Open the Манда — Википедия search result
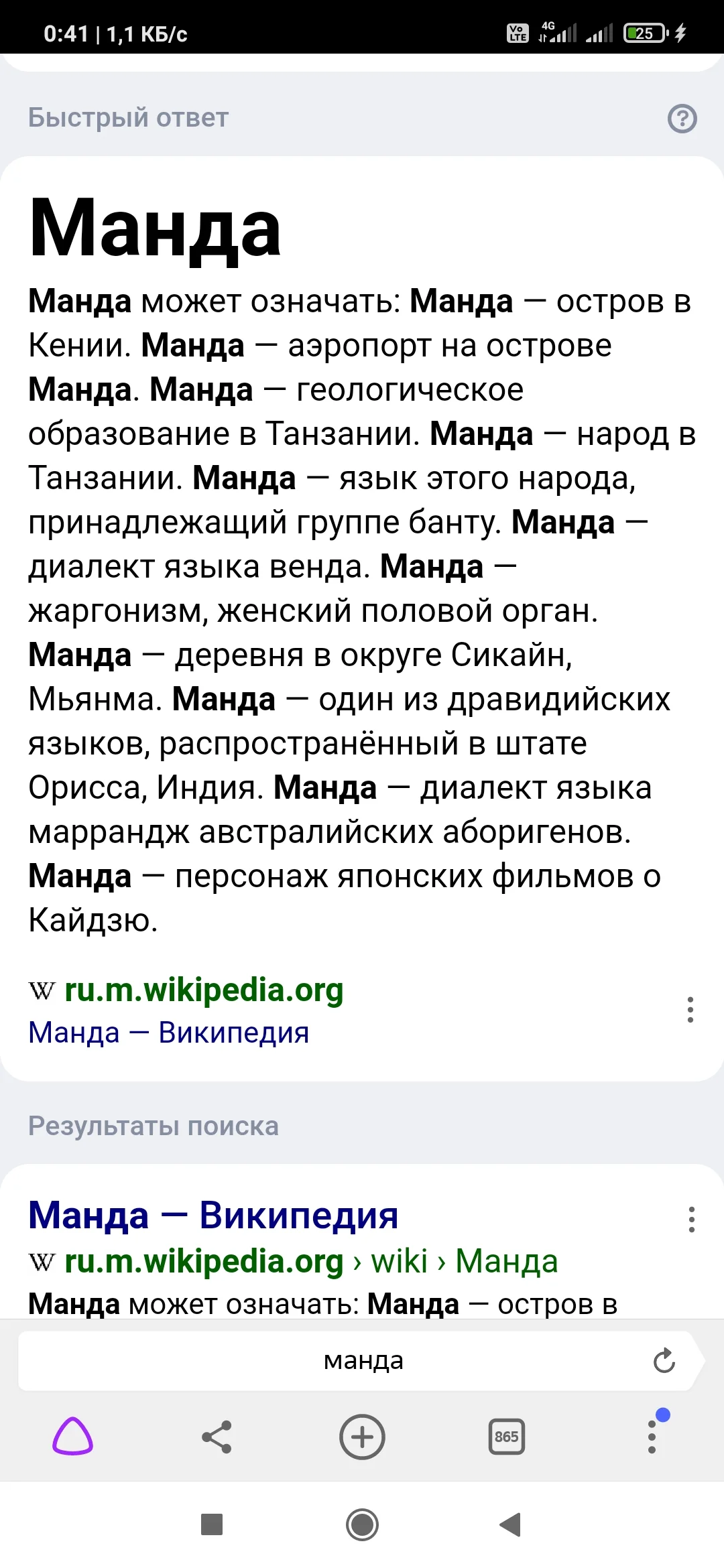Image resolution: width=724 pixels, height=1568 pixels. [x=213, y=1214]
